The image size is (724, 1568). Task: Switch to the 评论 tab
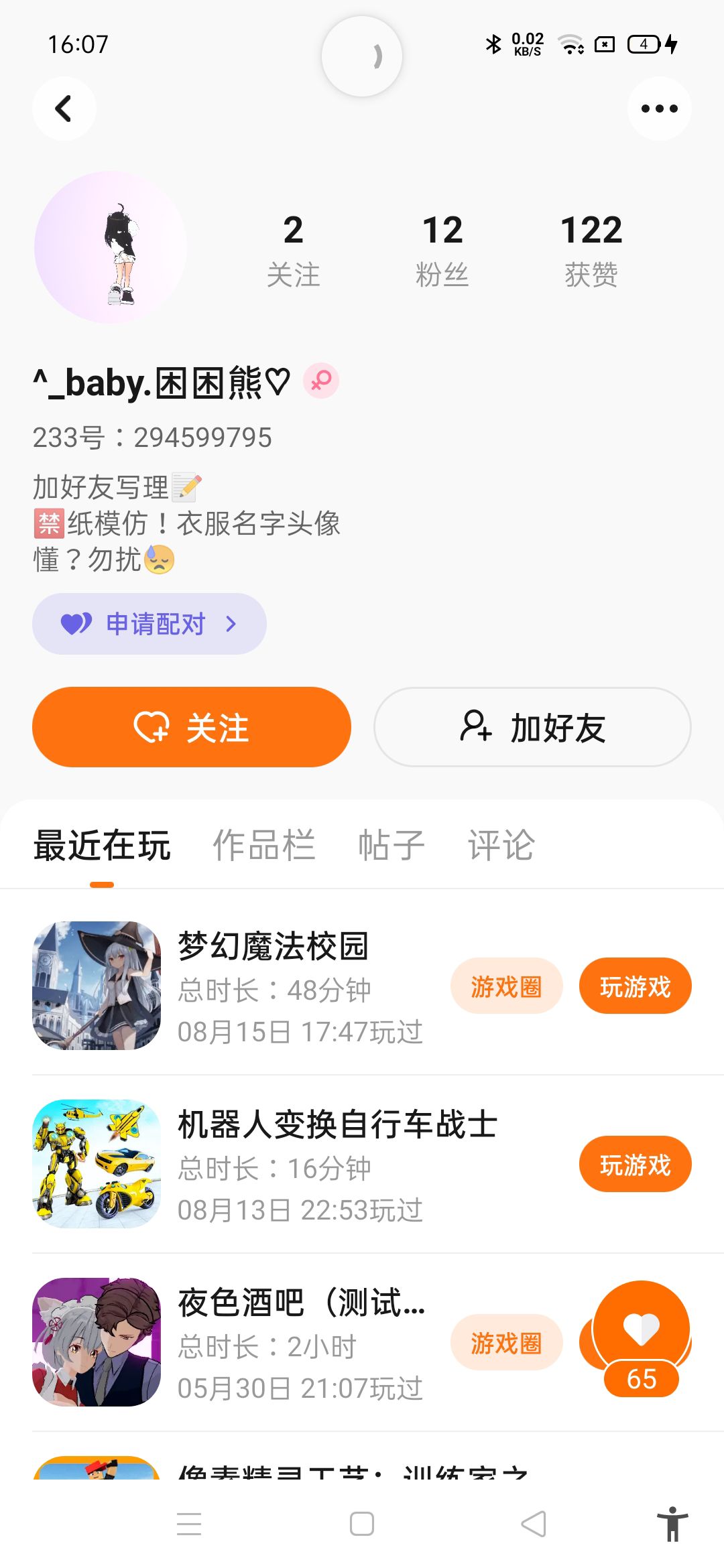(x=501, y=845)
